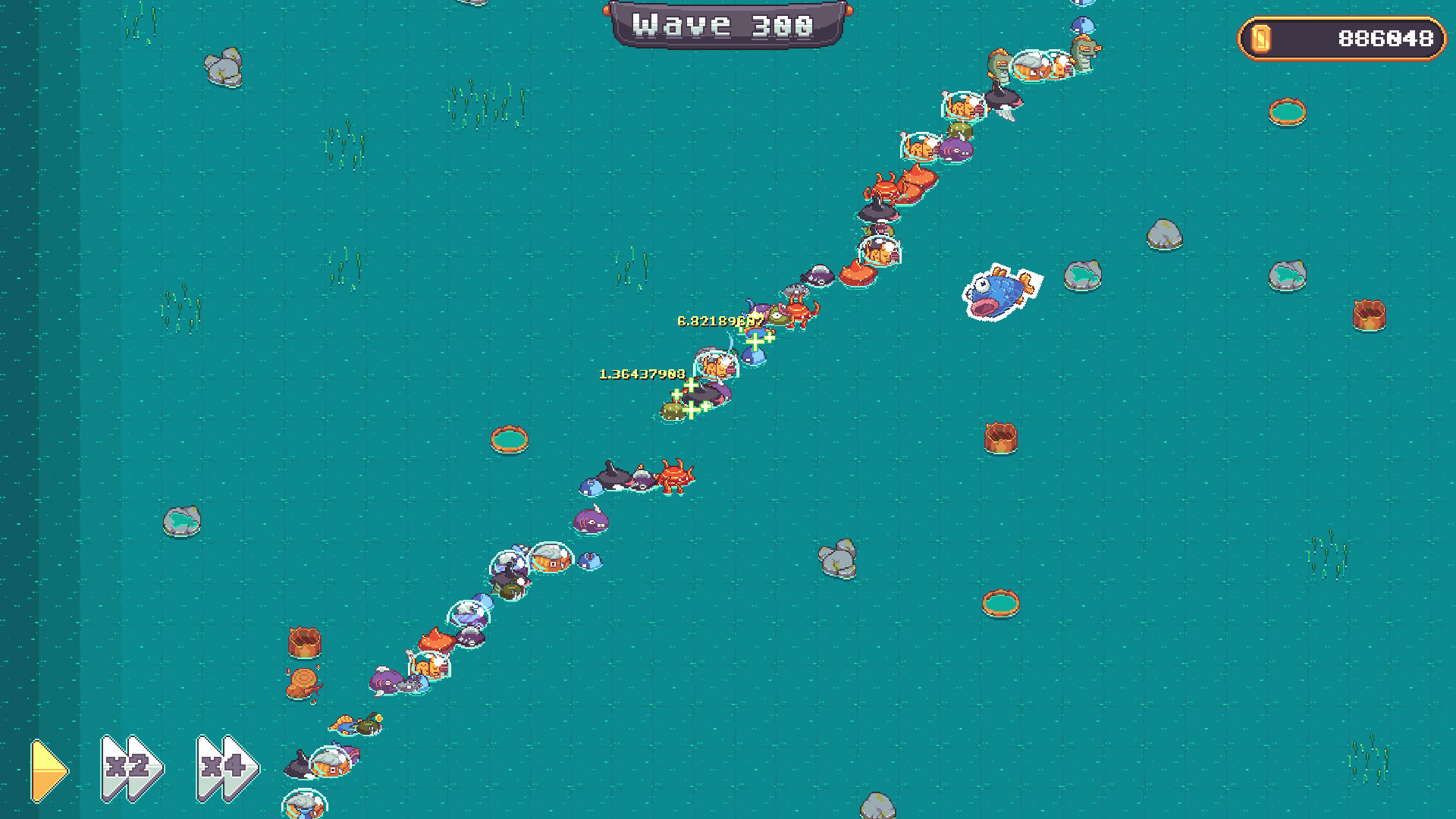The height and width of the screenshot is (819, 1456).
Task: Switch game speed to x2
Action: [131, 768]
